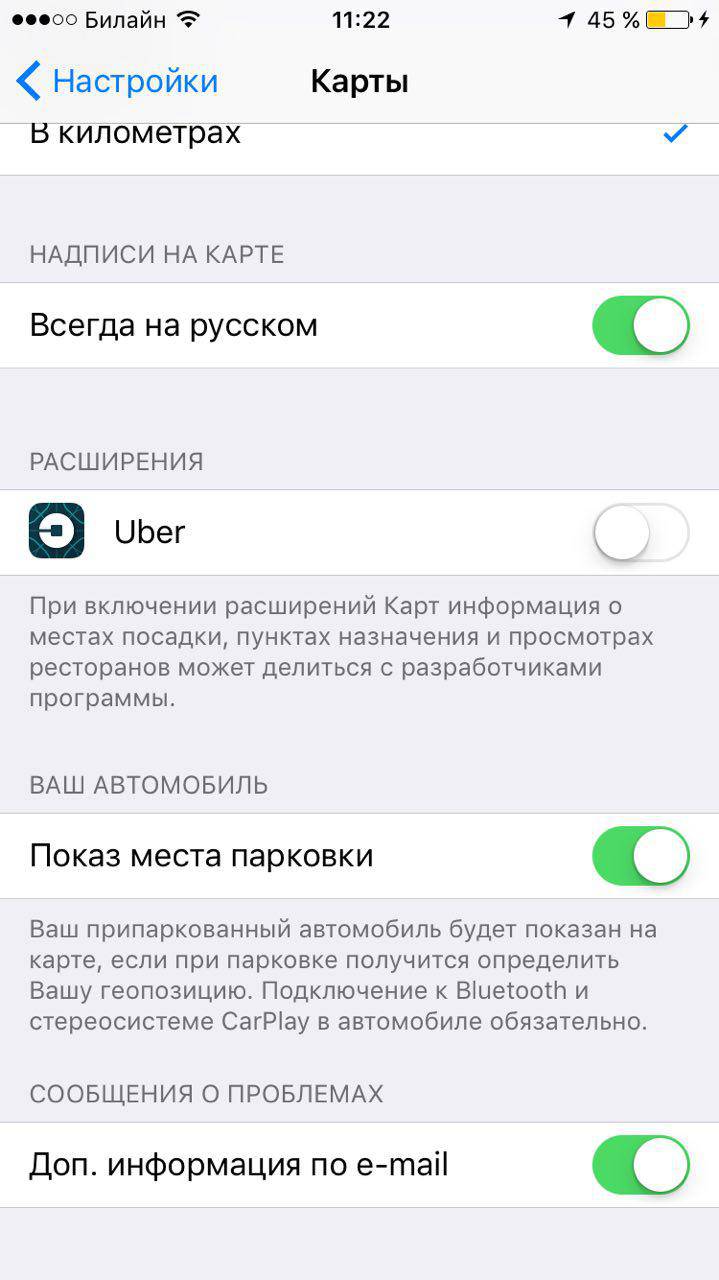Go back to Настройки

(118, 81)
